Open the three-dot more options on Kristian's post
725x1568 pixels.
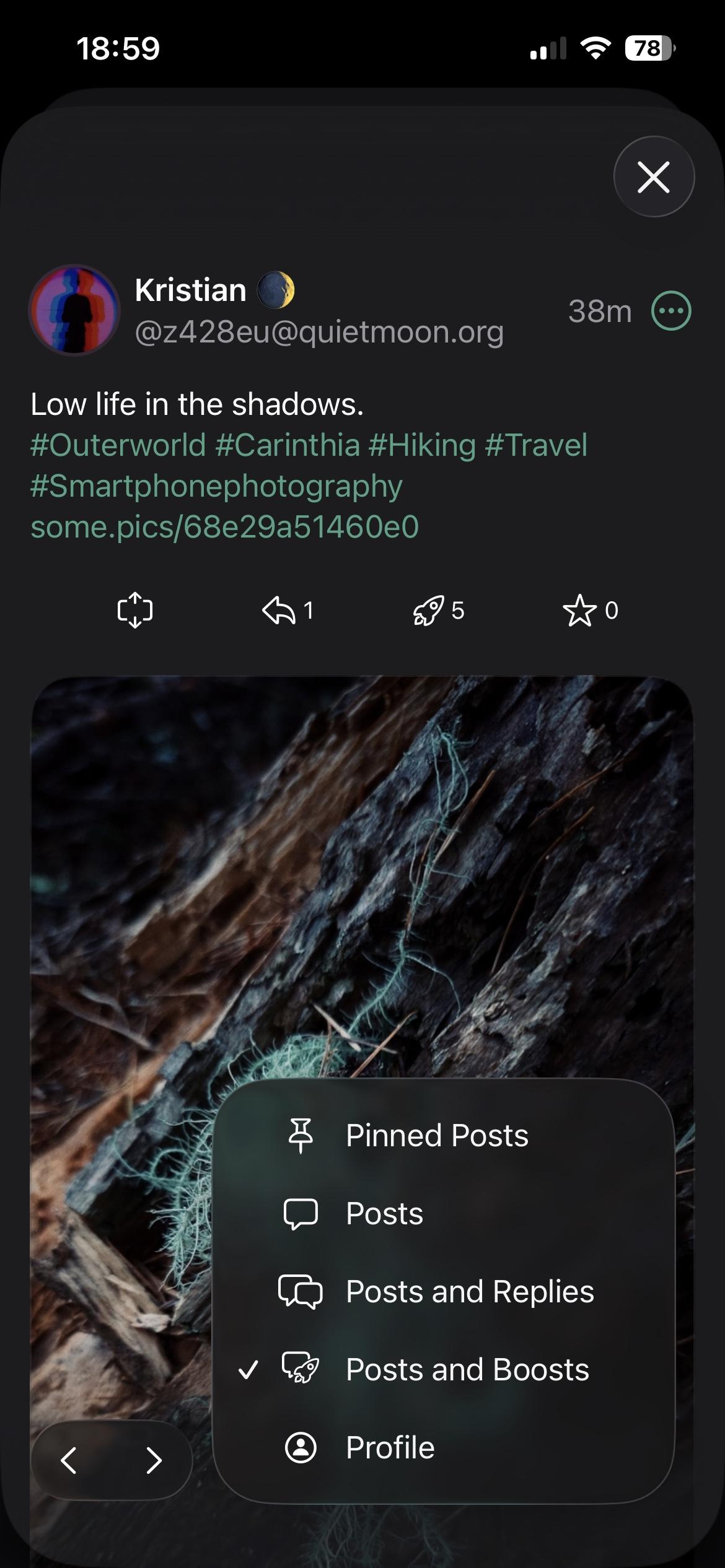pyautogui.click(x=671, y=310)
